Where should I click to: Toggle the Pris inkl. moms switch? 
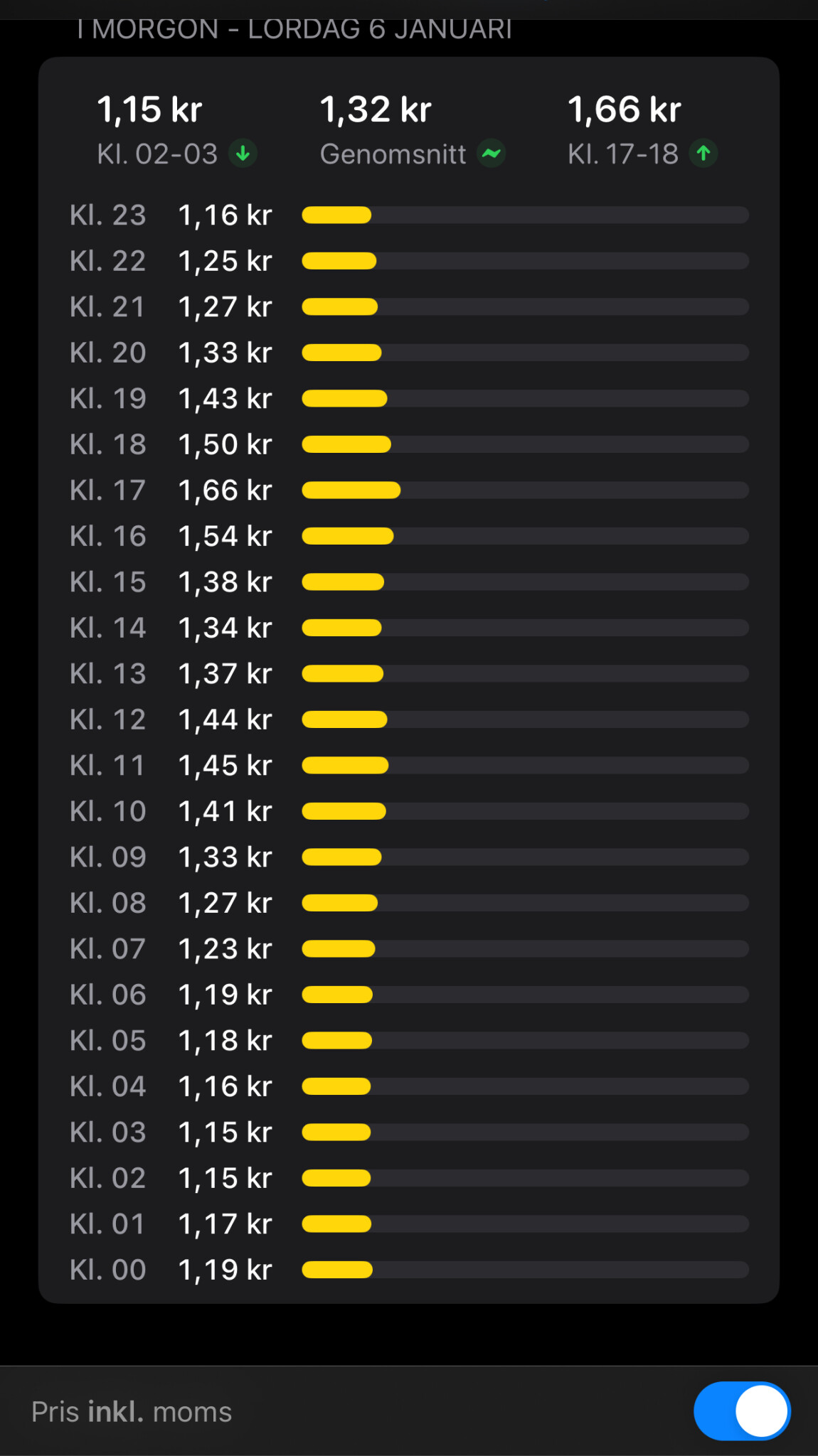742,1411
